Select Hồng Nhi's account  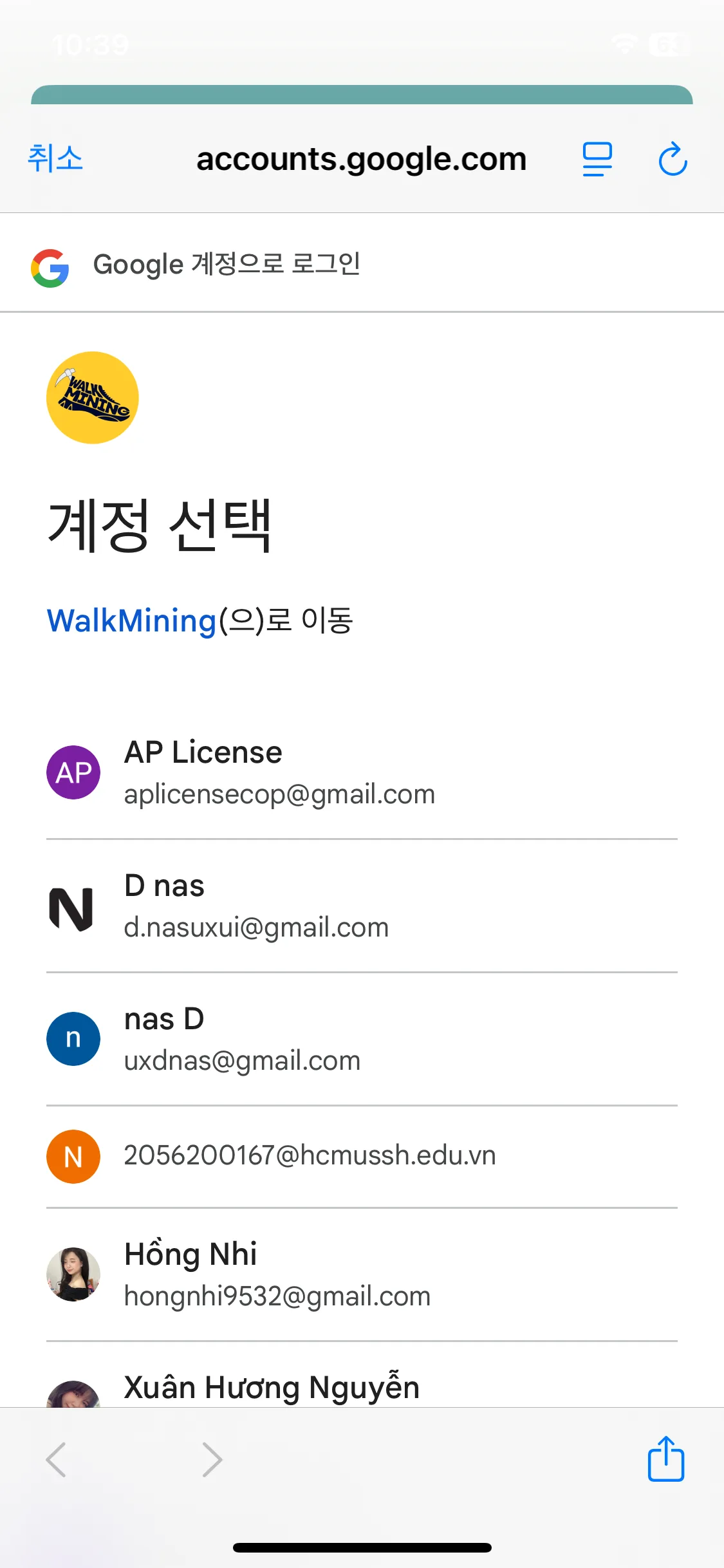(362, 1274)
